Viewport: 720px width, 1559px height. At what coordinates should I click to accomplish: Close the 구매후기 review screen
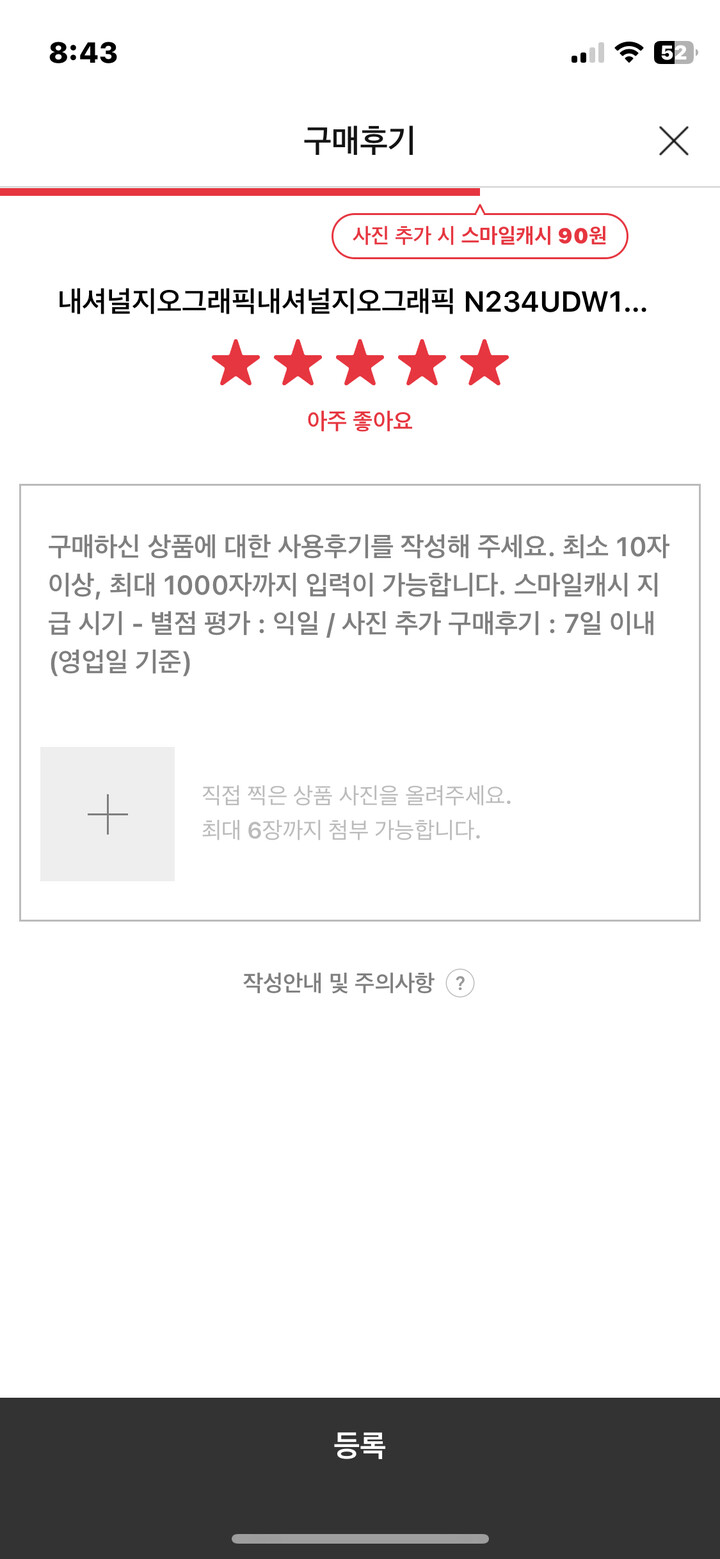673,141
